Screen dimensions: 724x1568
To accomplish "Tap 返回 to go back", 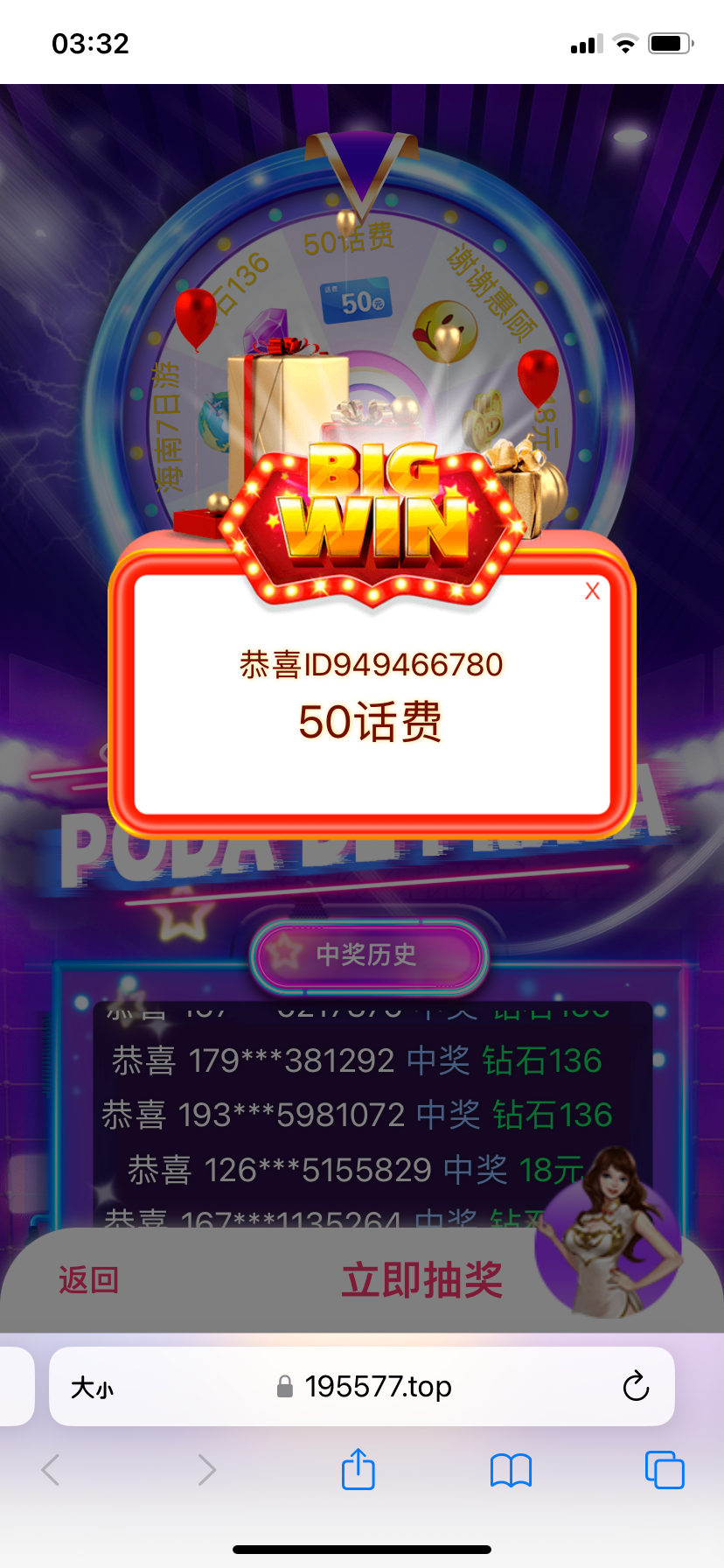I will [x=88, y=1280].
